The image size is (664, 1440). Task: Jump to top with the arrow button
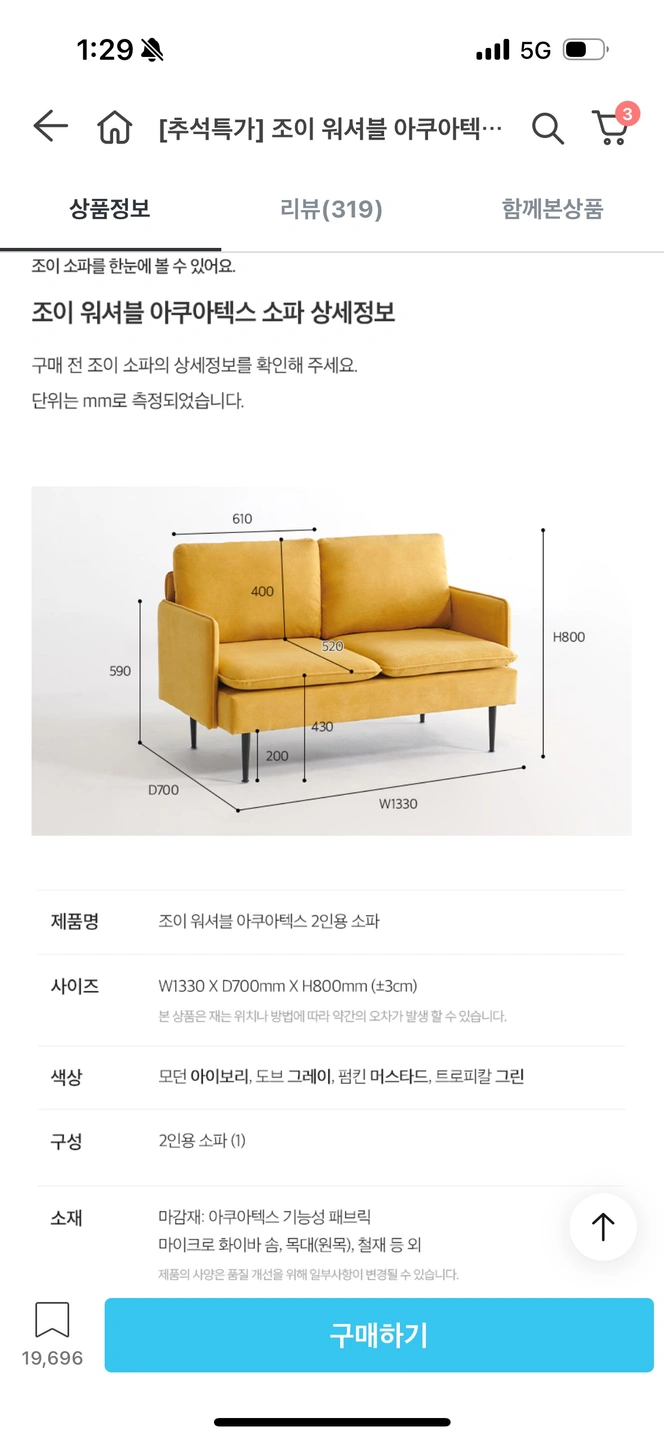point(603,1227)
